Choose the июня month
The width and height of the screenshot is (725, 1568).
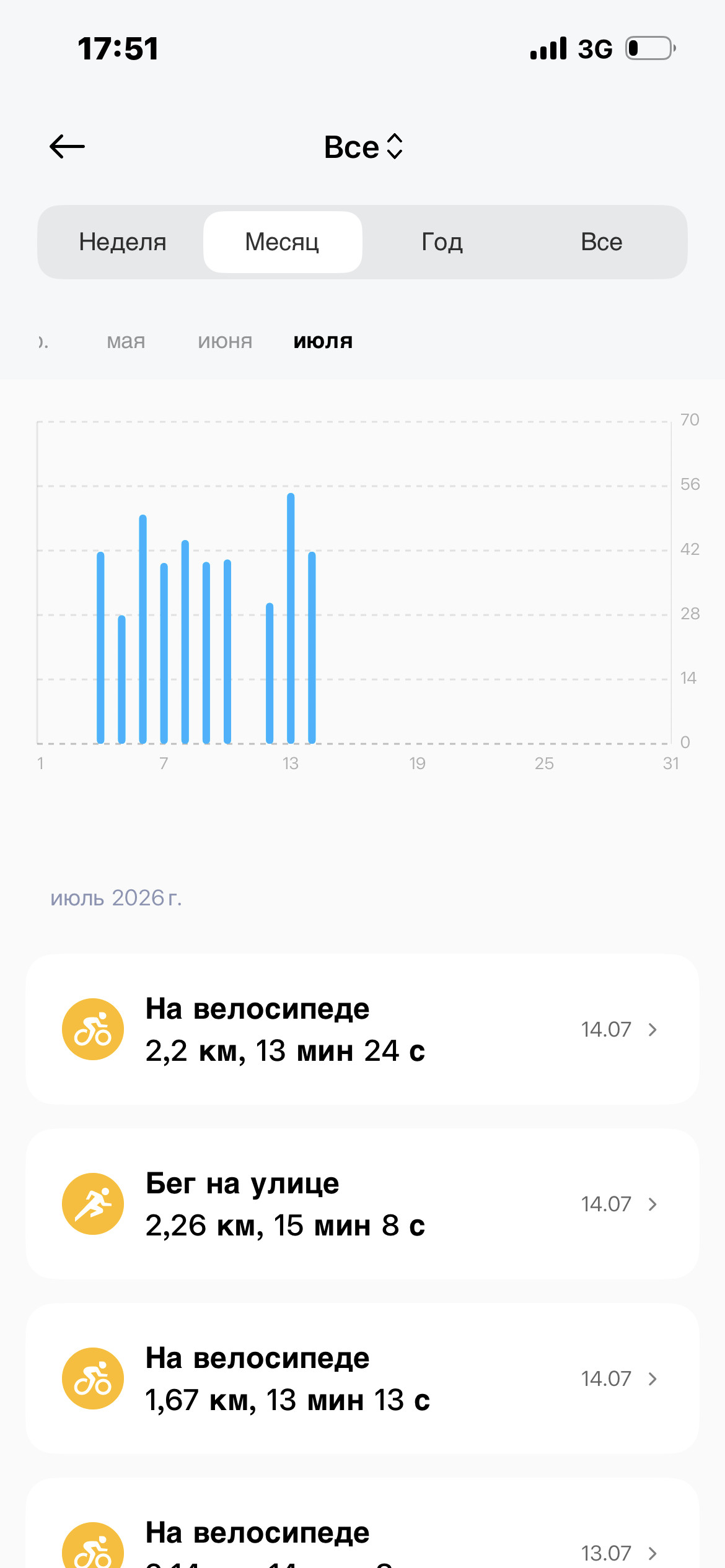coord(225,341)
